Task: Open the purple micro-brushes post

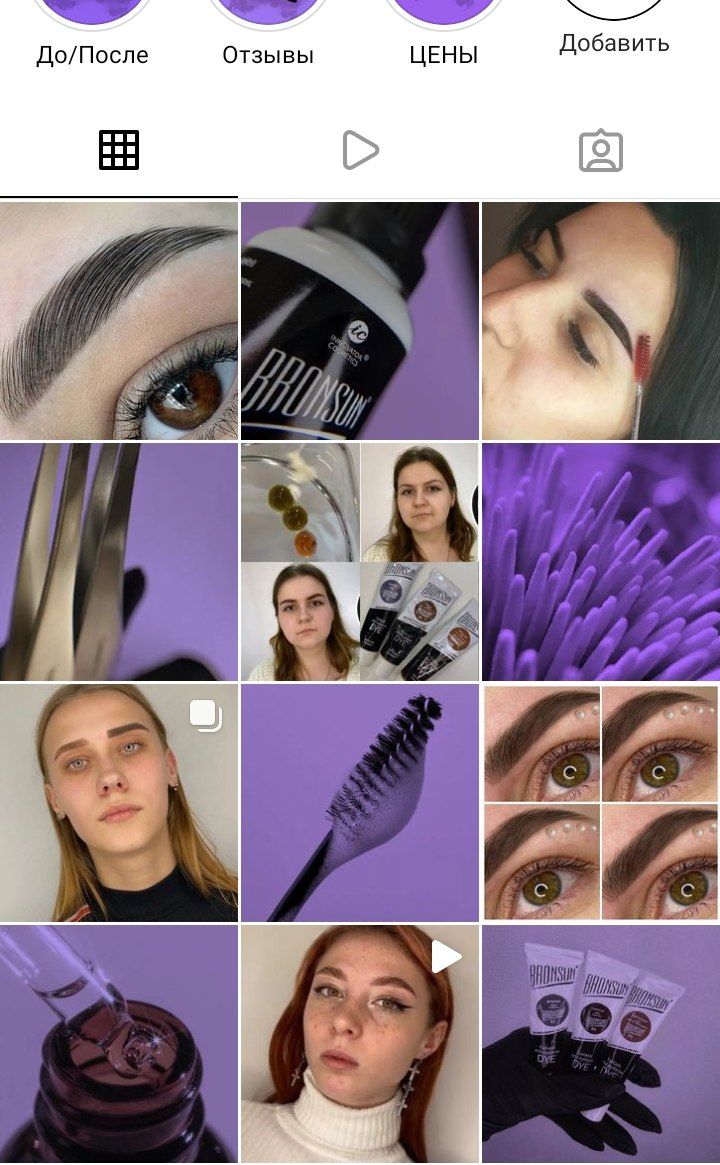Action: [601, 562]
